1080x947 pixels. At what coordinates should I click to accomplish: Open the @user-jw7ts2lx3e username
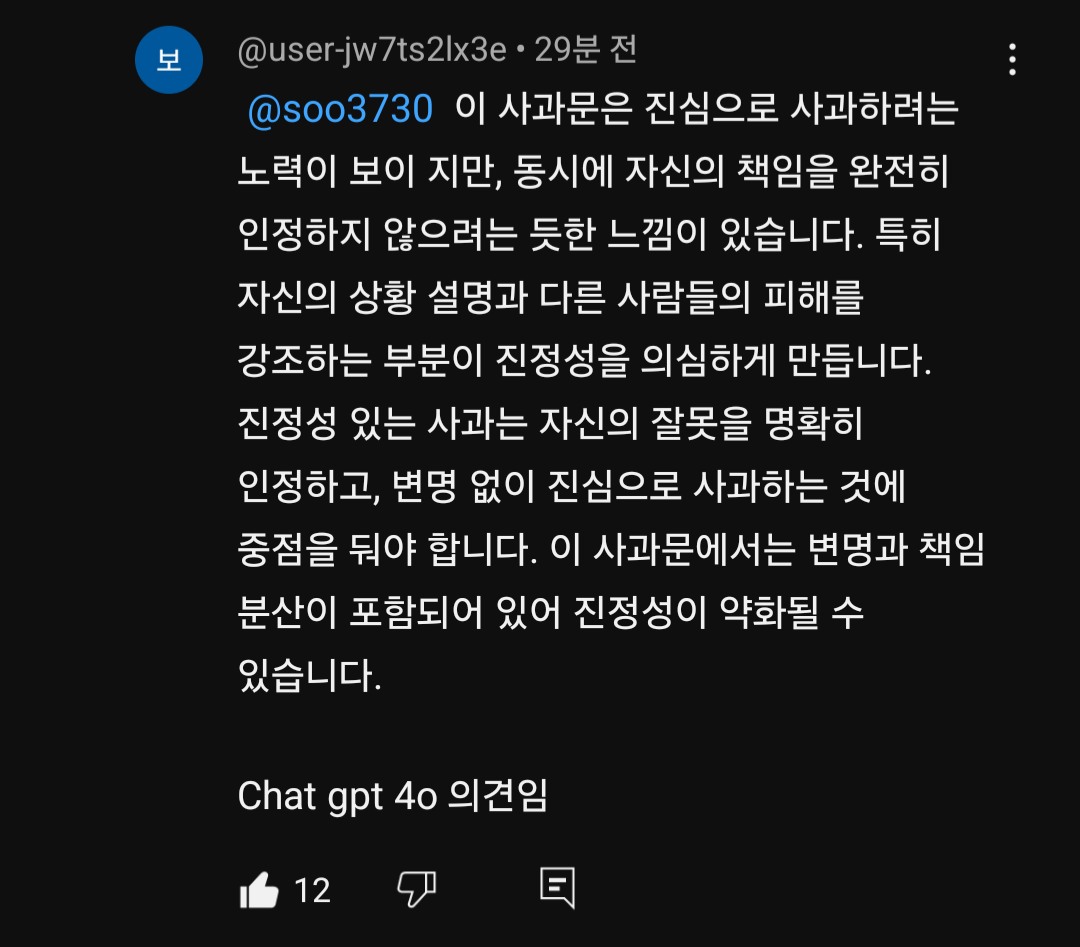(372, 50)
